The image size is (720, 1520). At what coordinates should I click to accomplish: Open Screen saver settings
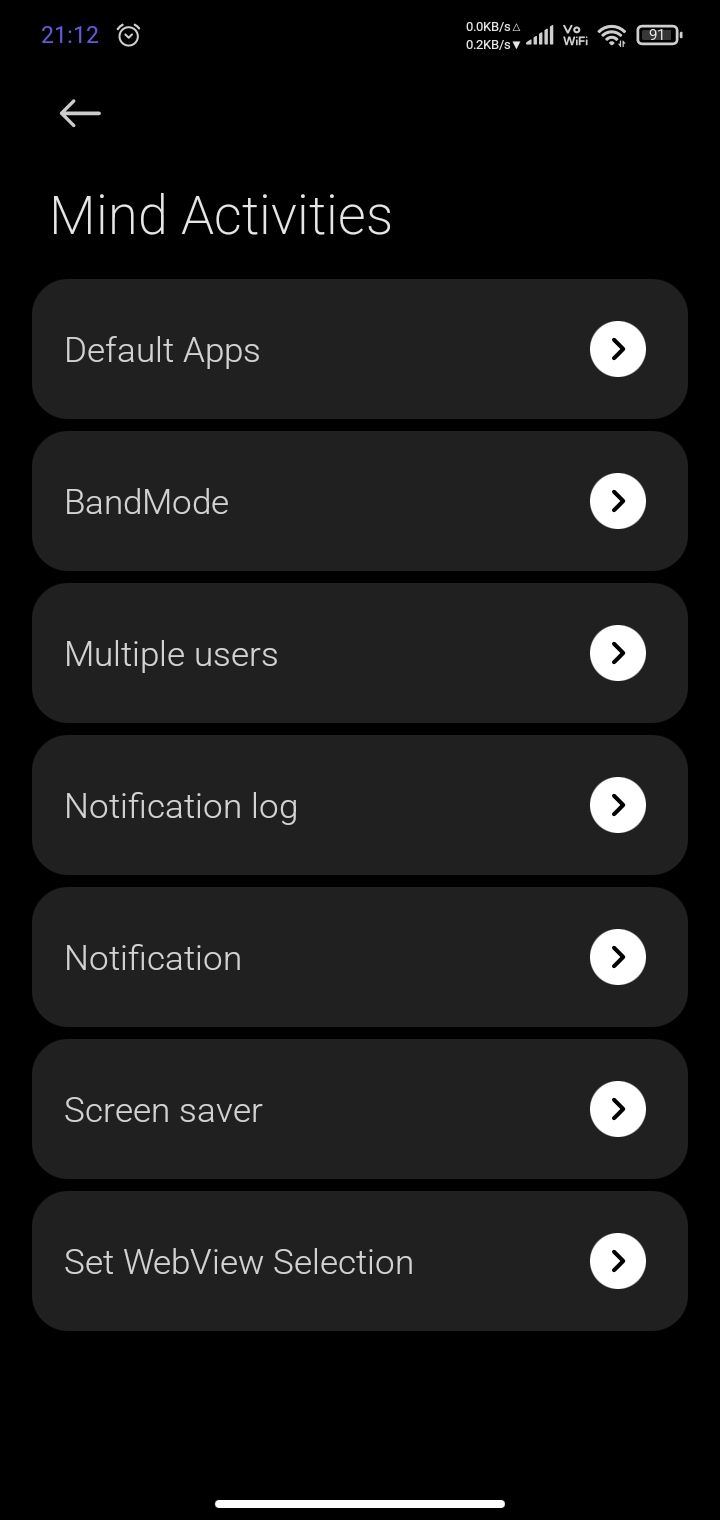tap(360, 1109)
